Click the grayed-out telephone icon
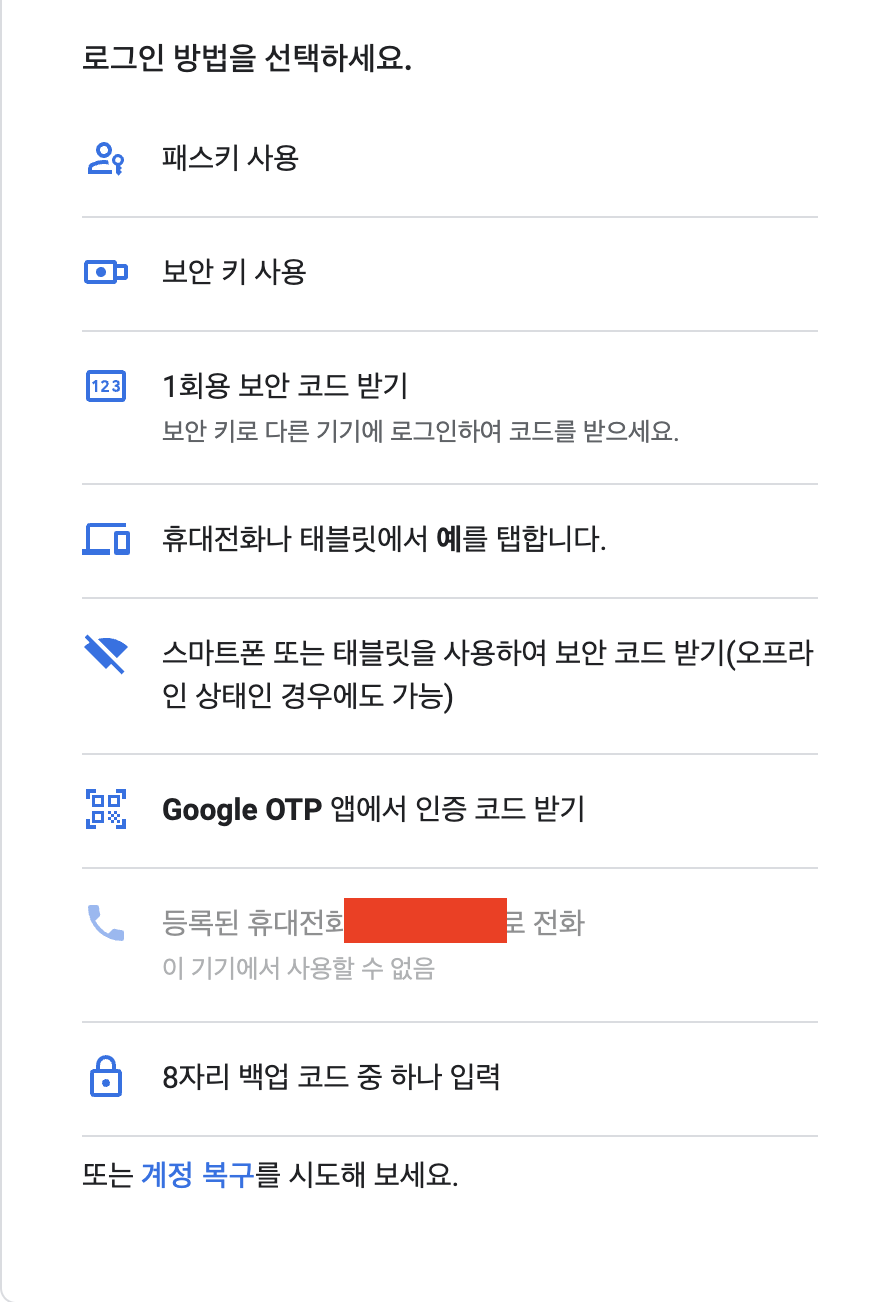The height and width of the screenshot is (1302, 882). coord(105,922)
